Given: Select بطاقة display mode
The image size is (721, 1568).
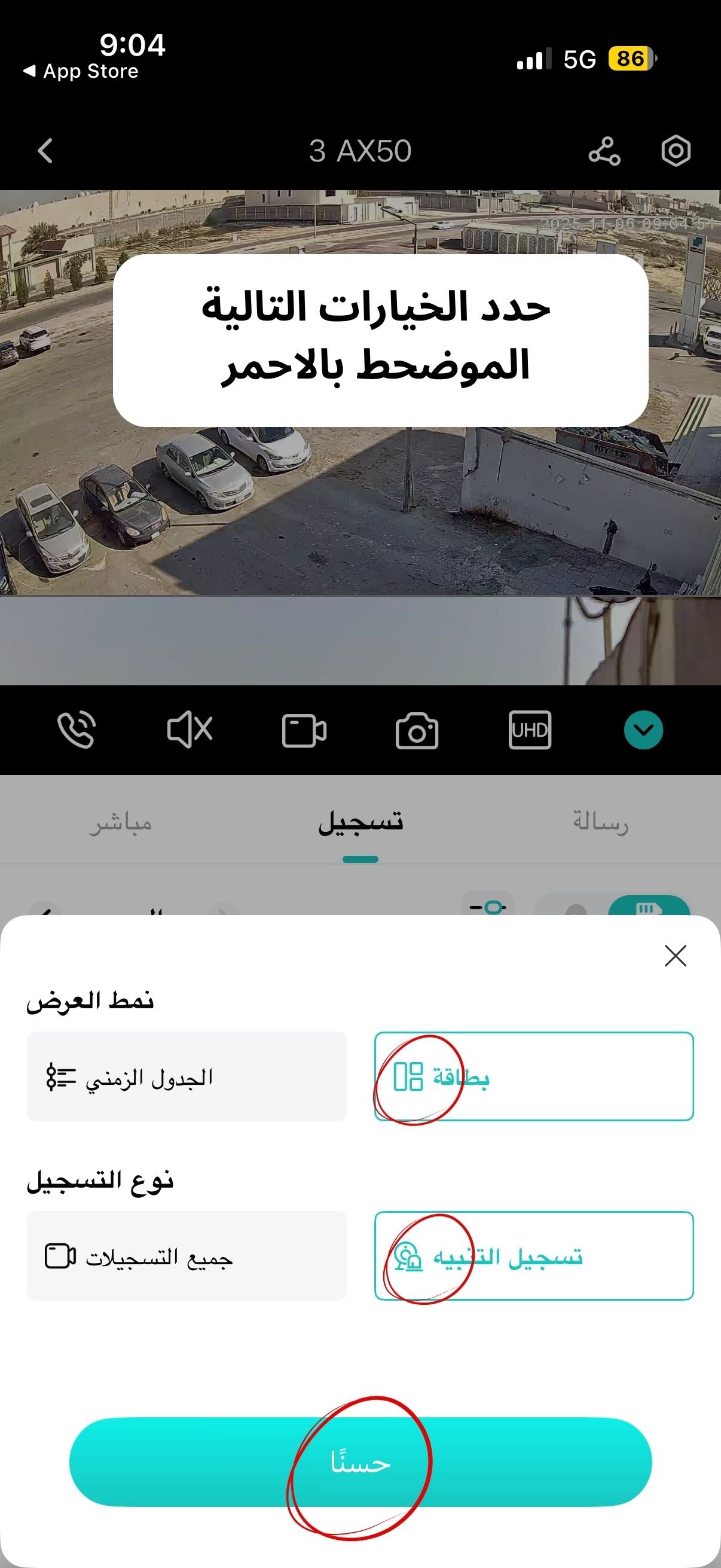Looking at the screenshot, I should (534, 1076).
